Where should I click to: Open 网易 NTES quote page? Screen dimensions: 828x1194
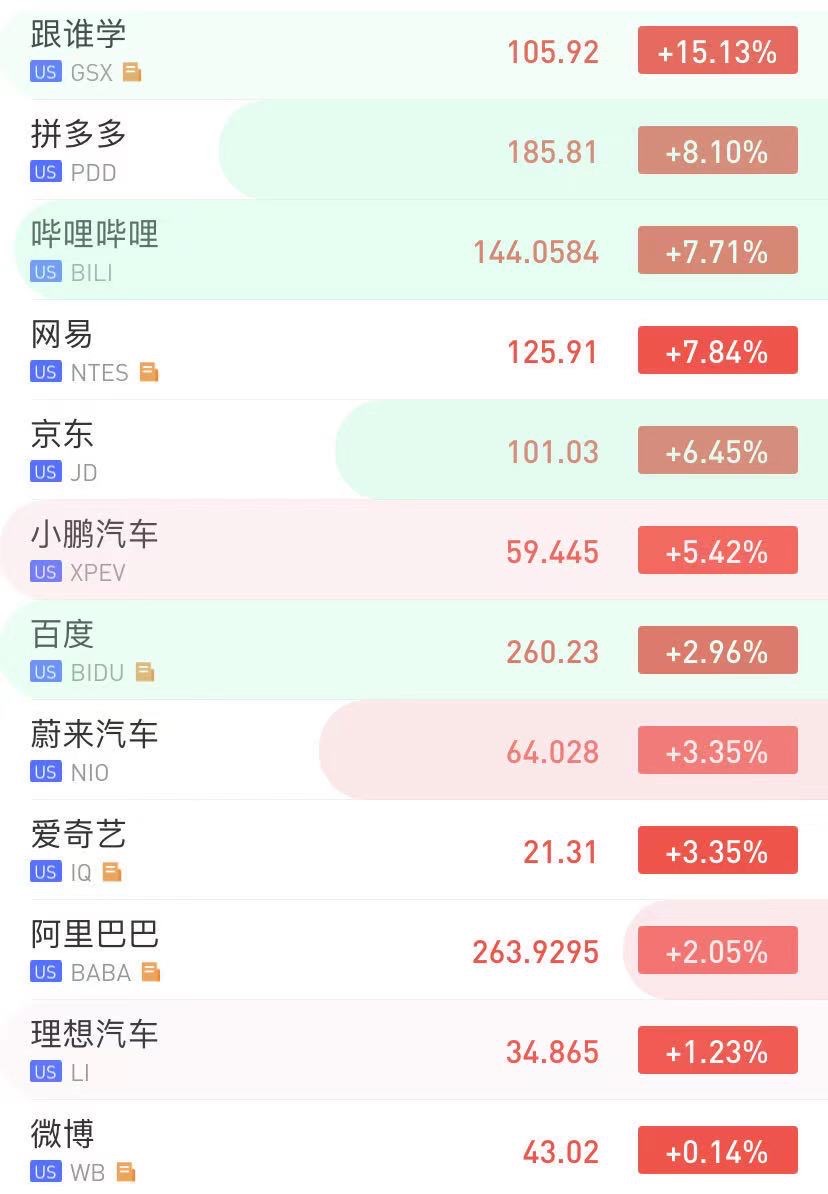click(300, 351)
